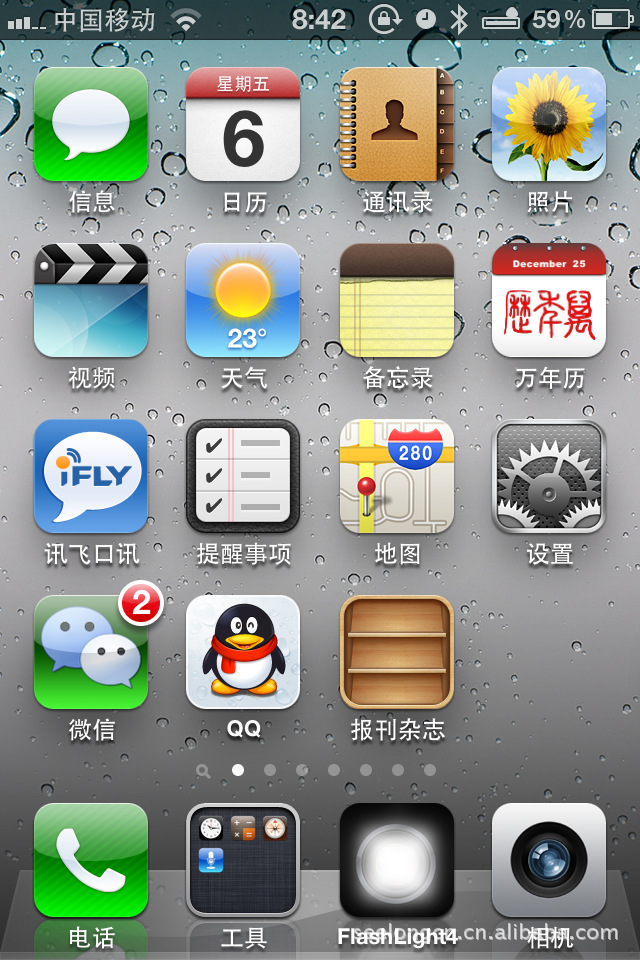
Task: Open the 相机 camera app
Action: click(549, 860)
